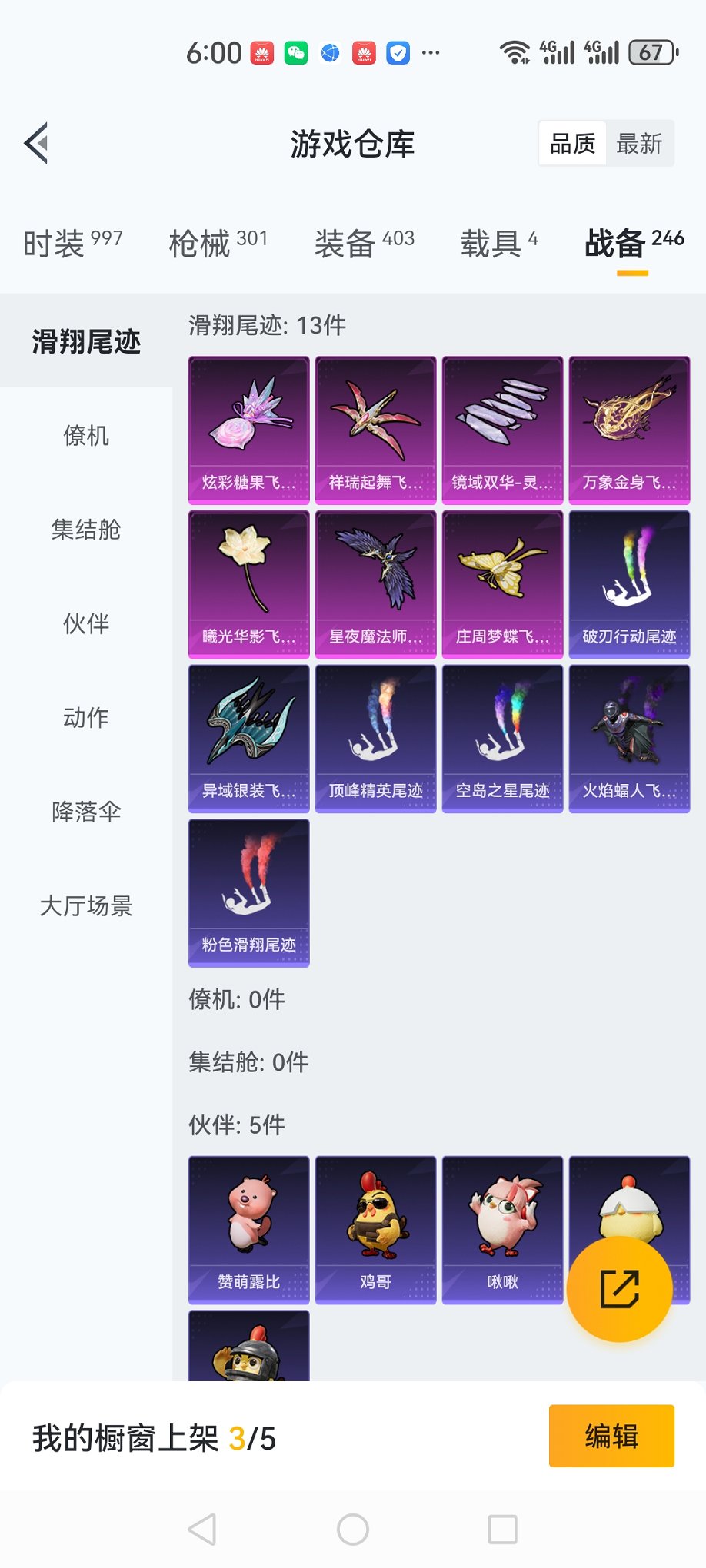Open the 破刃行动尾迹 item
This screenshot has height=1568, width=706.
tap(629, 584)
